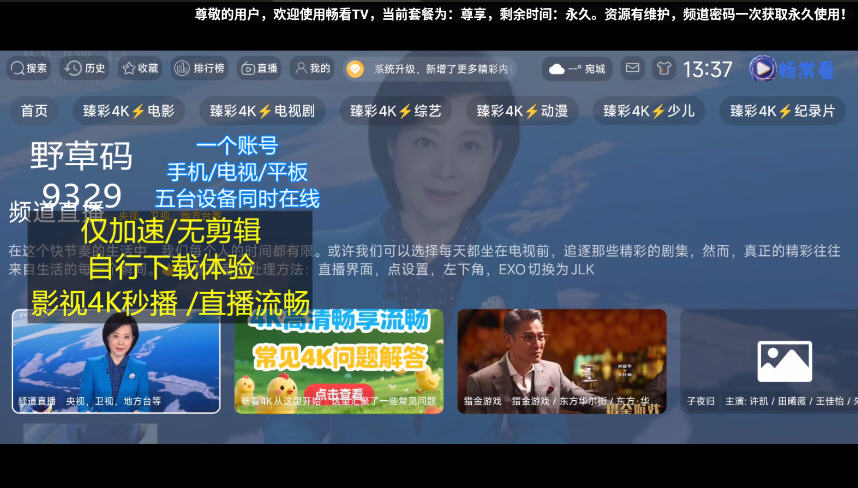
Task: Switch to 臻彩4K纪录片 tab
Action: [x=782, y=111]
